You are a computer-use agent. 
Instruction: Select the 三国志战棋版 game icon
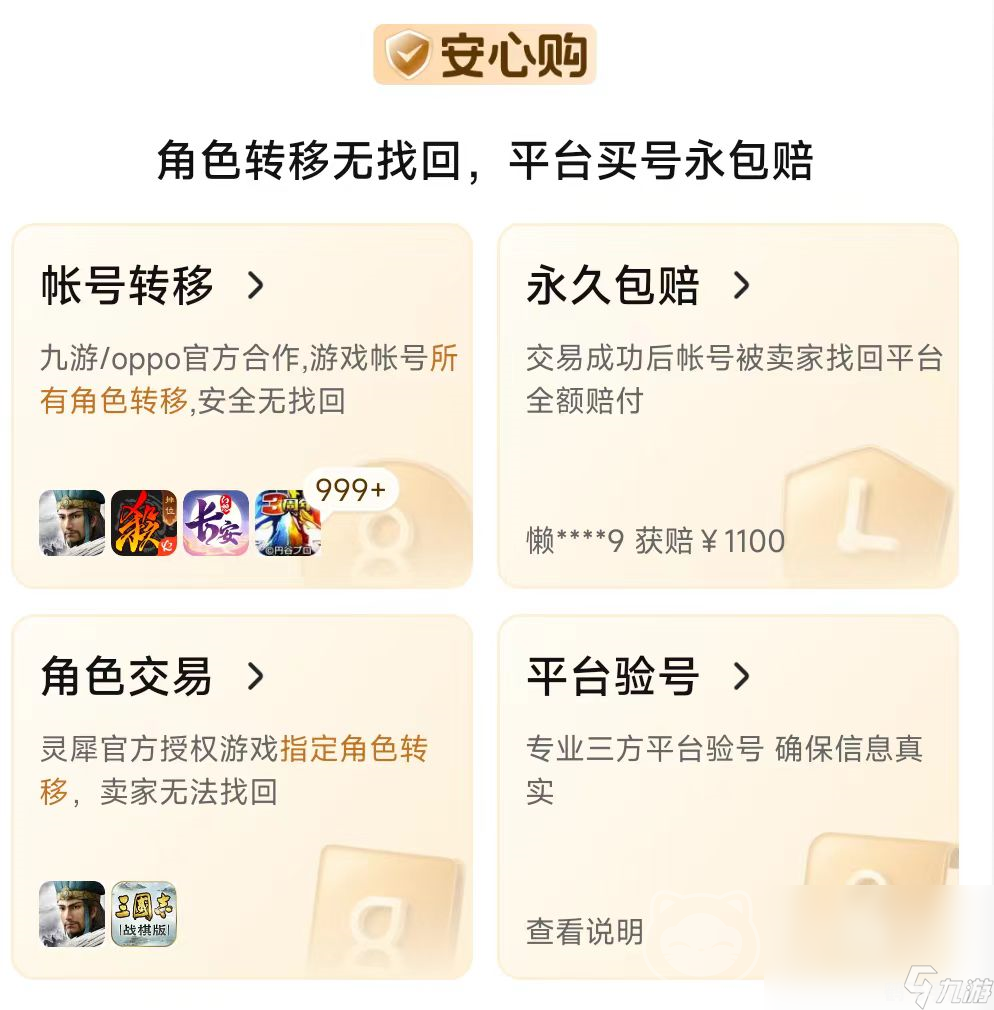(143, 915)
